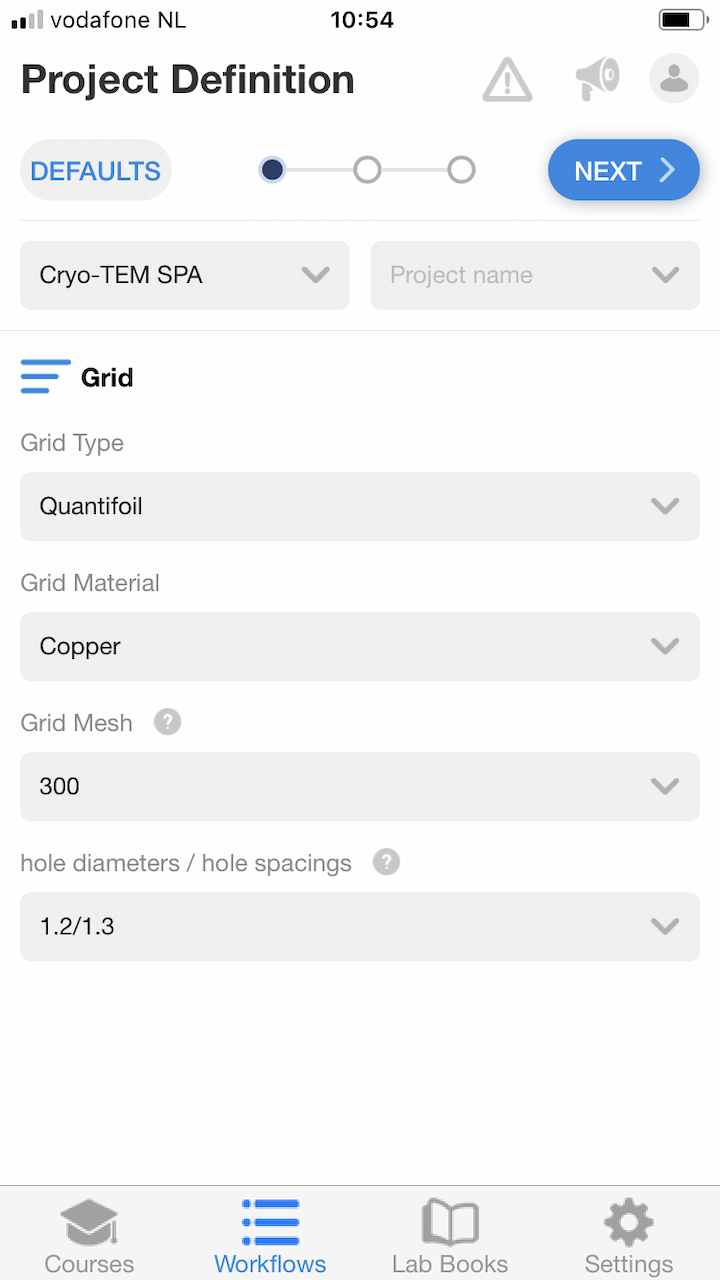The height and width of the screenshot is (1280, 720).
Task: Click the DEFAULTS button
Action: pos(95,170)
